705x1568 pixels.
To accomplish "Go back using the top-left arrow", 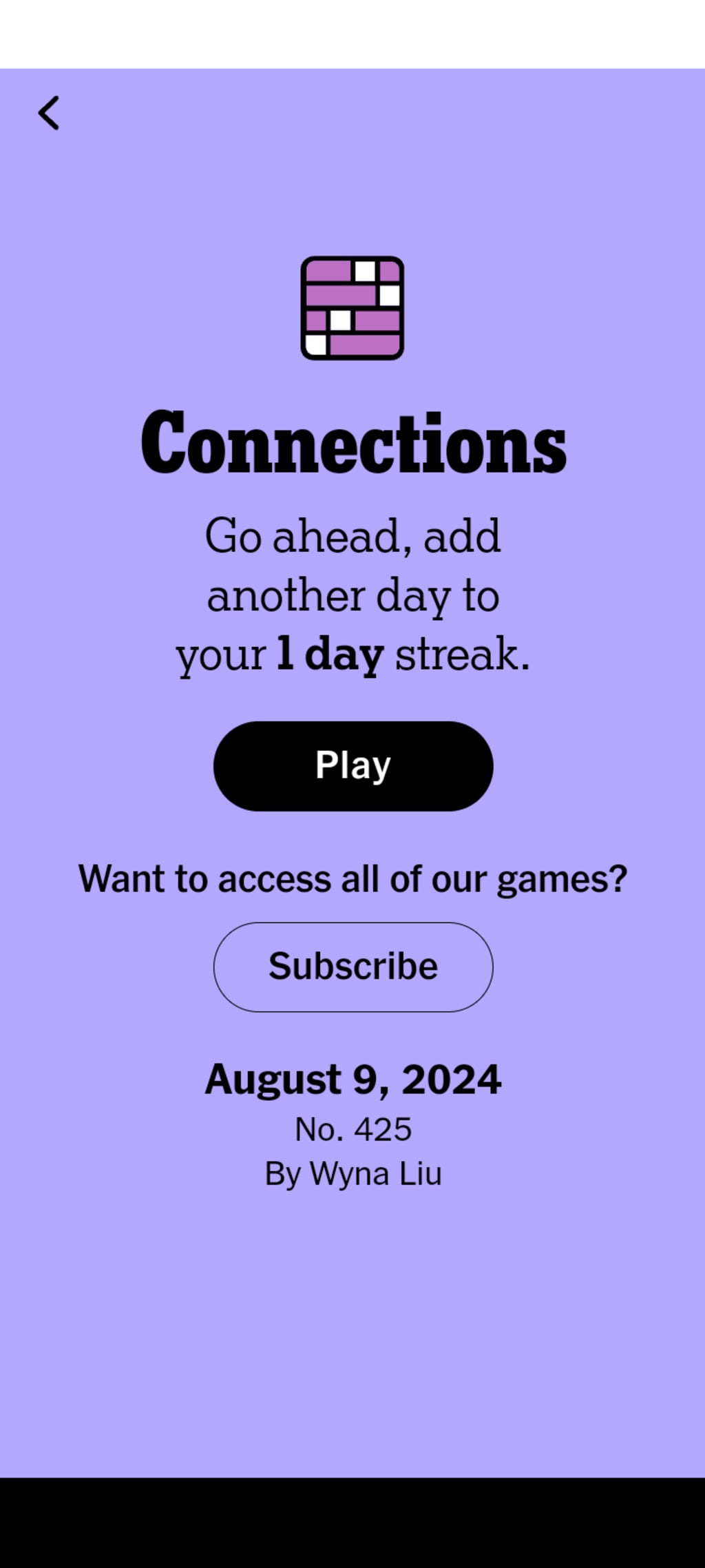I will (49, 113).
